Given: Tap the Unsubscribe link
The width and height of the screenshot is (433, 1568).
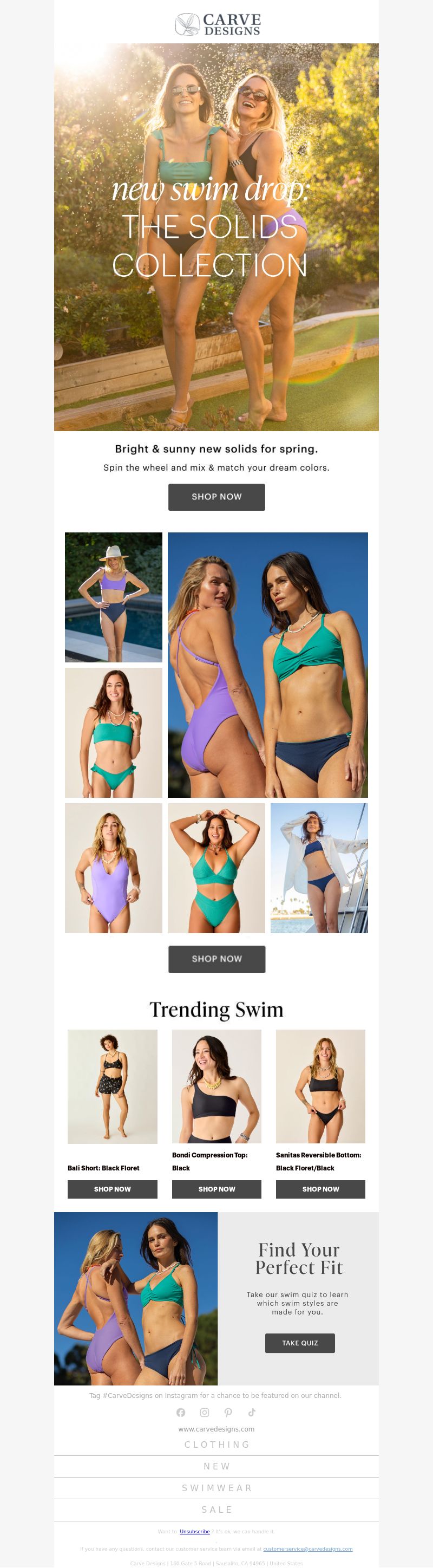Looking at the screenshot, I should (x=195, y=1532).
